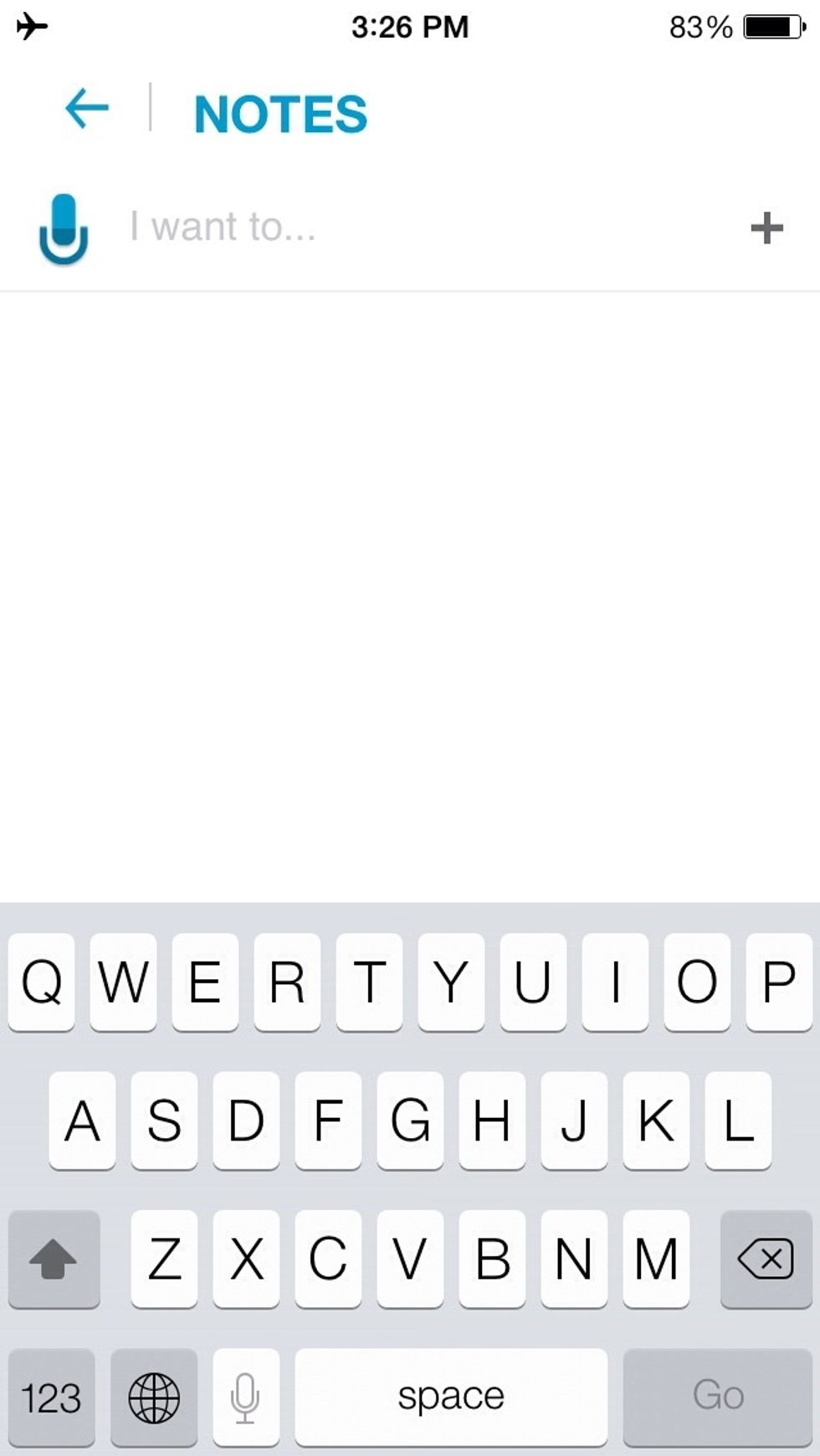820x1456 pixels.
Task: Tap the battery indicator in the status bar
Action: (x=766, y=26)
